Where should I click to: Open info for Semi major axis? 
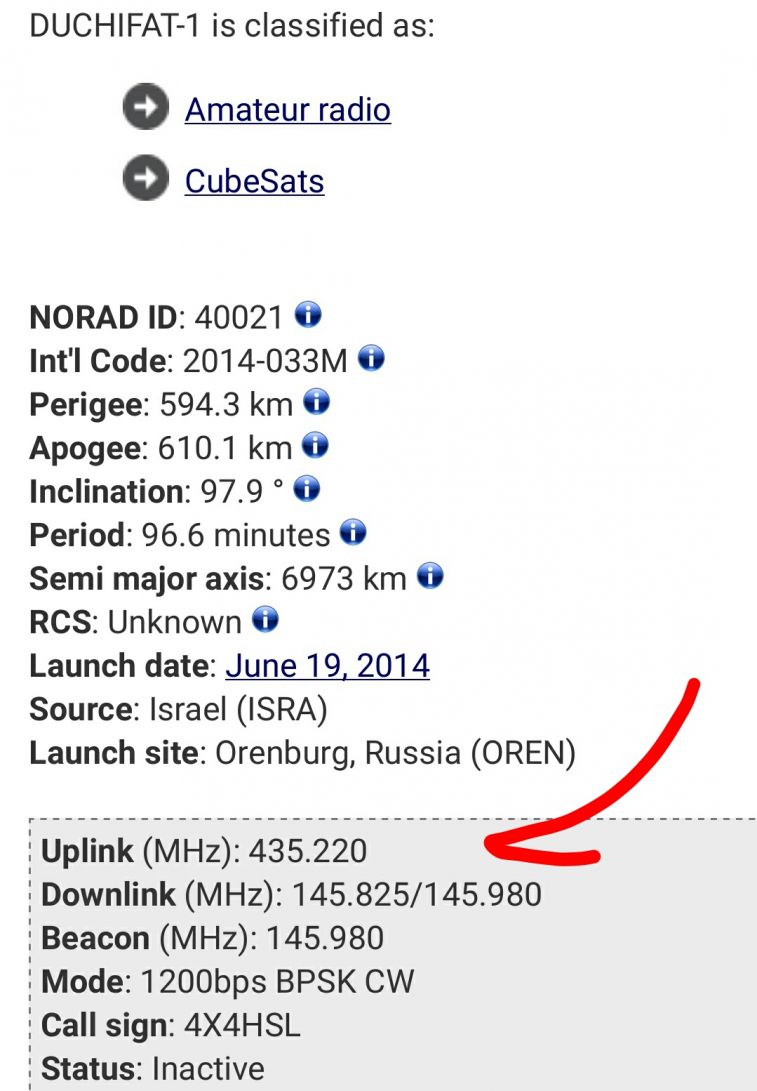[x=429, y=576]
